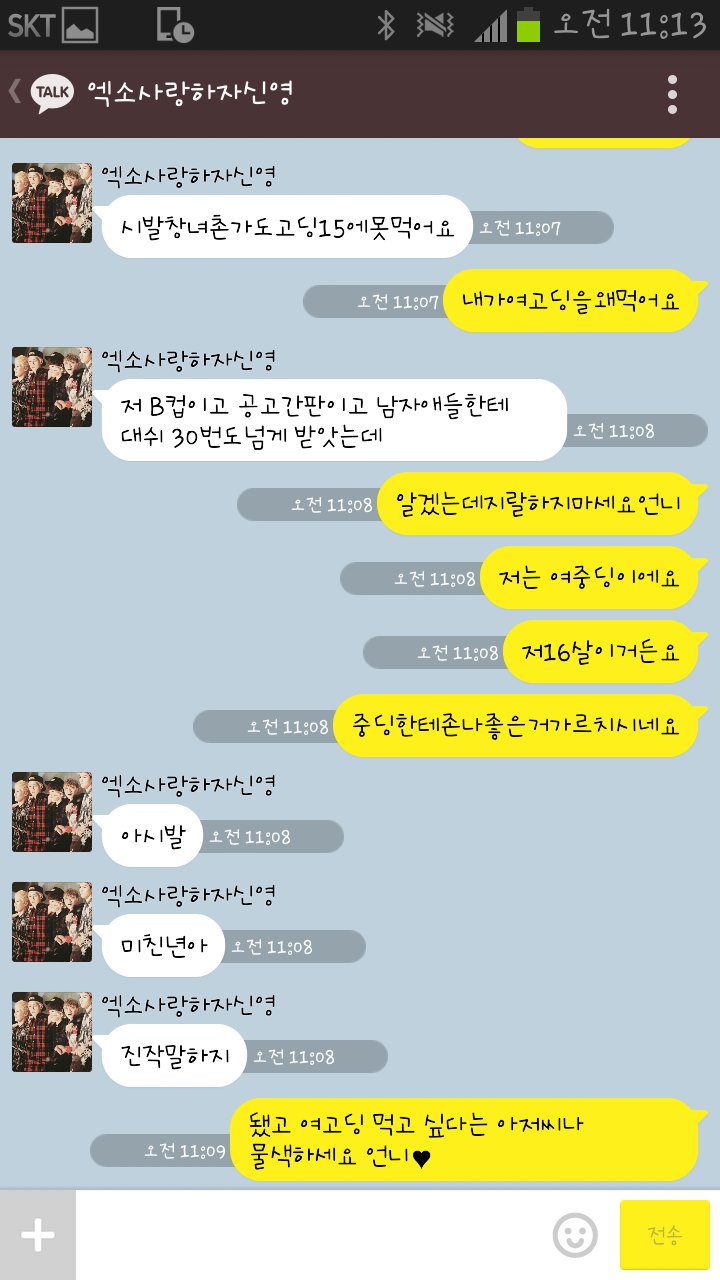This screenshot has height=1280, width=720.
Task: Open the plus attachment menu
Action: (x=38, y=1235)
